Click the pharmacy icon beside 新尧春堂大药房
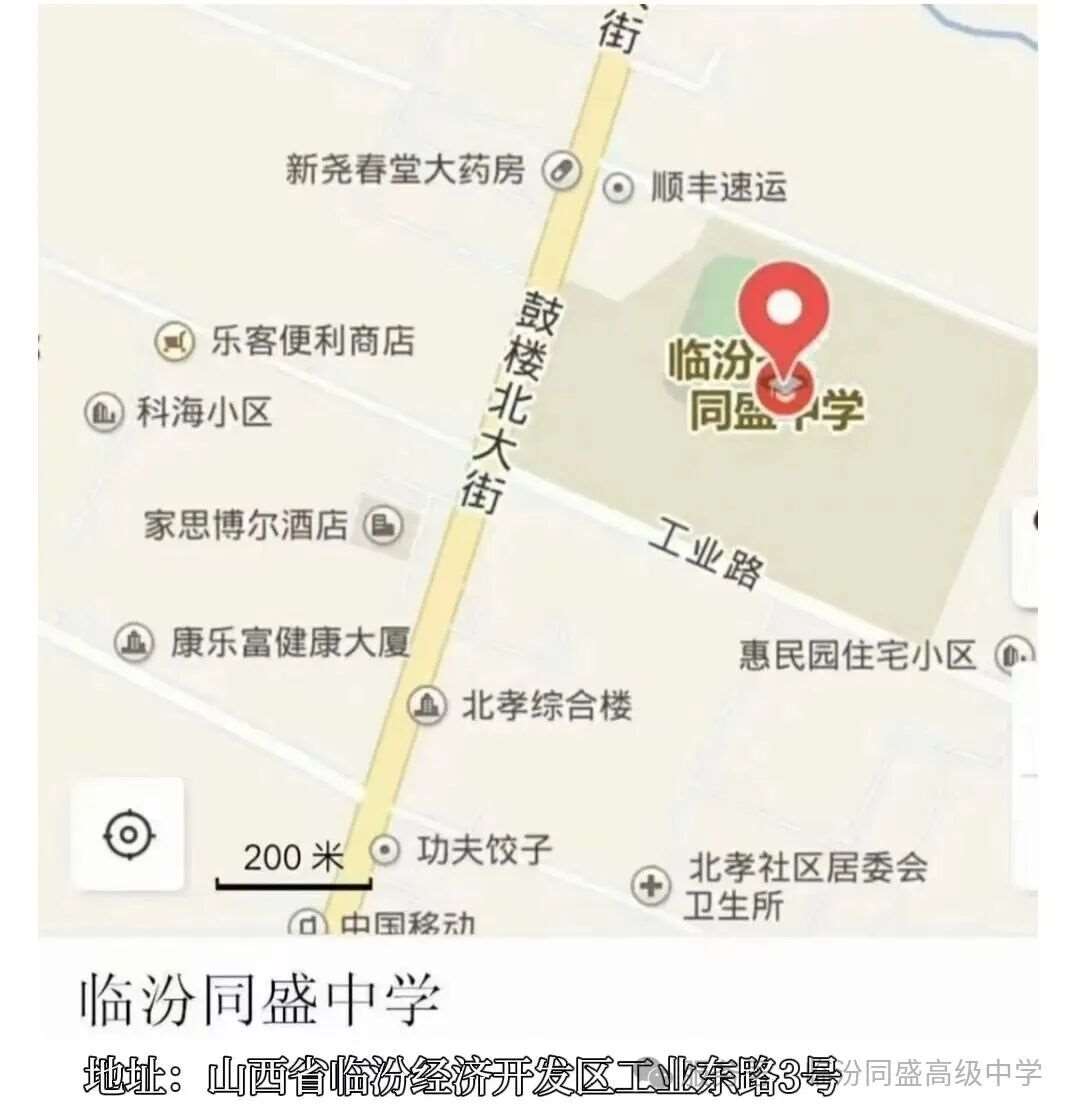This screenshot has height=1116, width=1076. [560, 170]
